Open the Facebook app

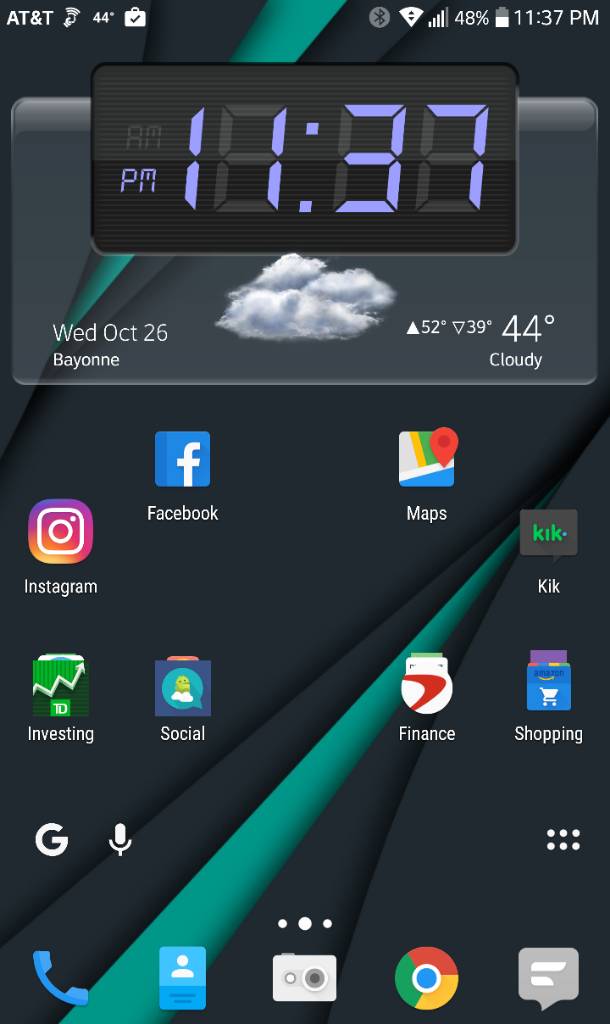(x=182, y=460)
